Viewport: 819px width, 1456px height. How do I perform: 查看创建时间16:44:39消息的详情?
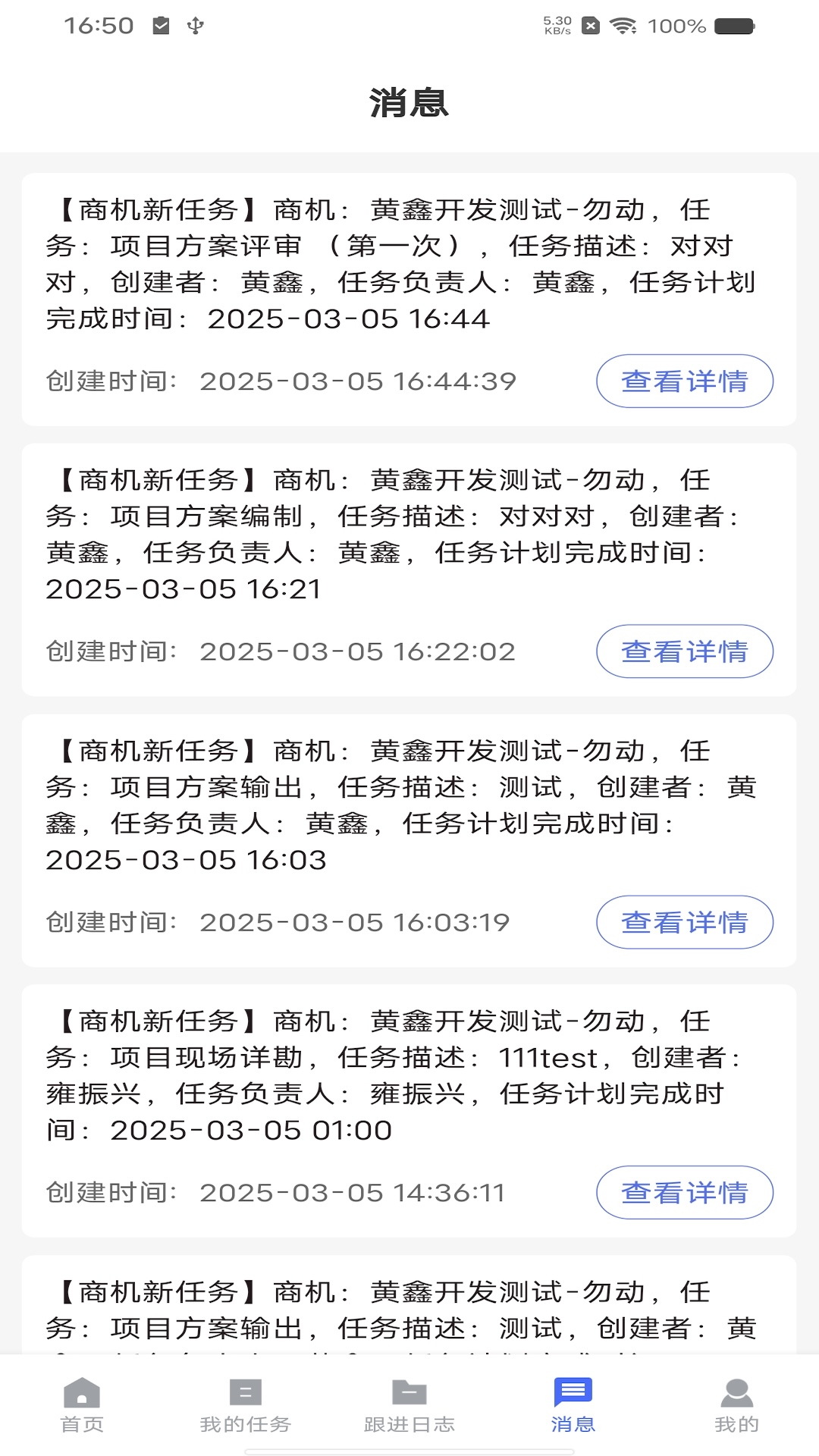click(x=684, y=381)
